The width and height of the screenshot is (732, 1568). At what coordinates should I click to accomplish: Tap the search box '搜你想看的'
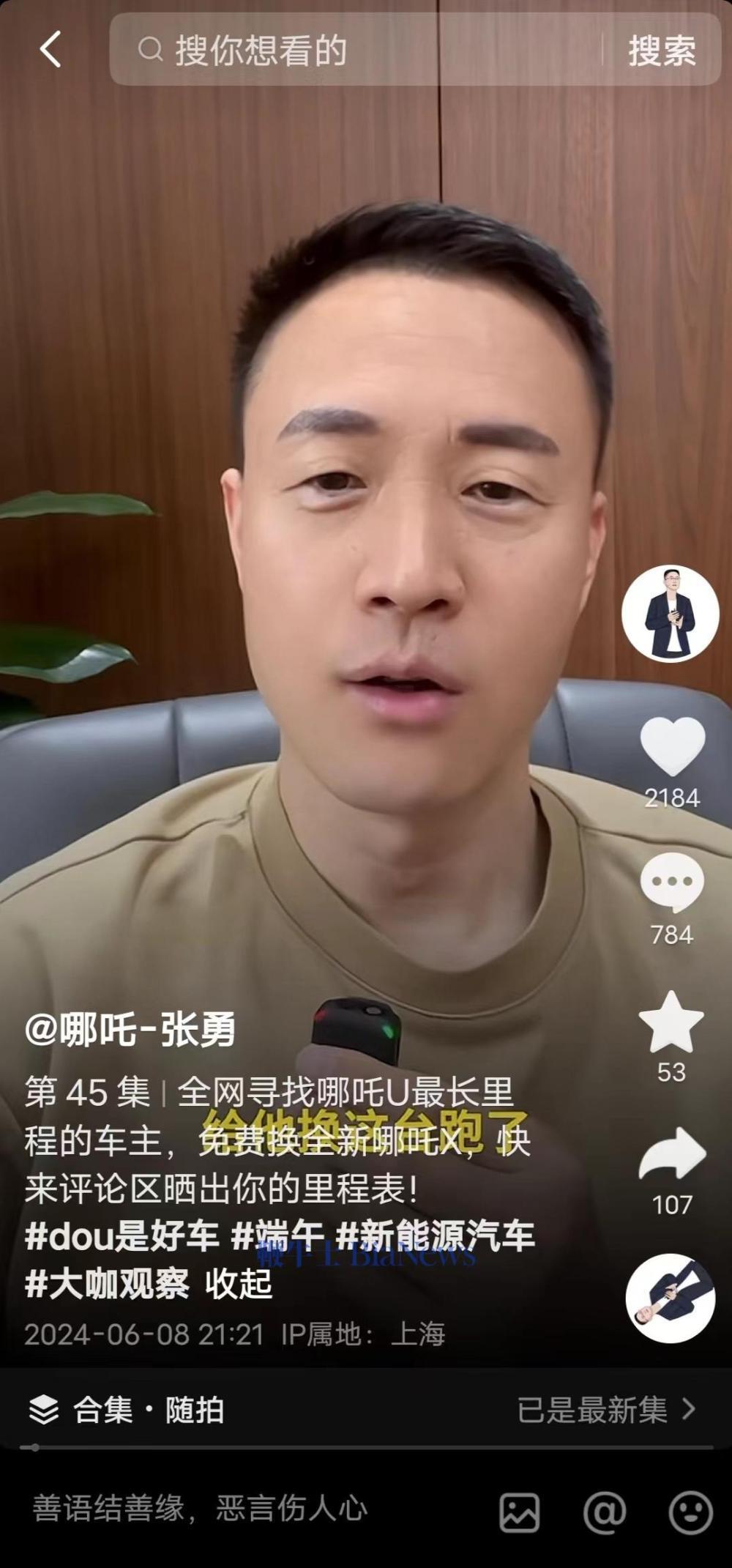pos(351,51)
